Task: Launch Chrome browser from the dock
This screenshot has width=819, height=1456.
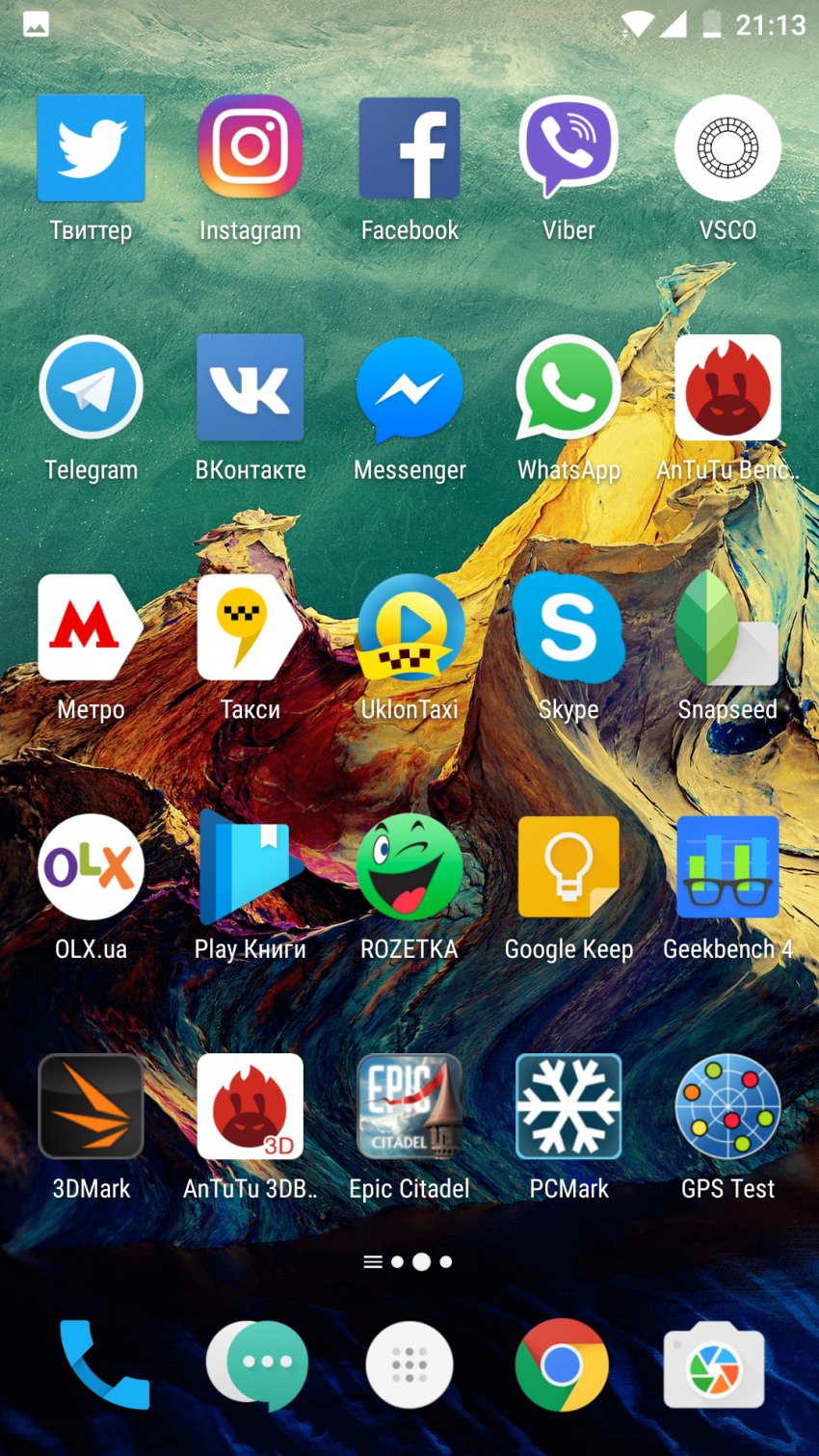Action: click(562, 1364)
